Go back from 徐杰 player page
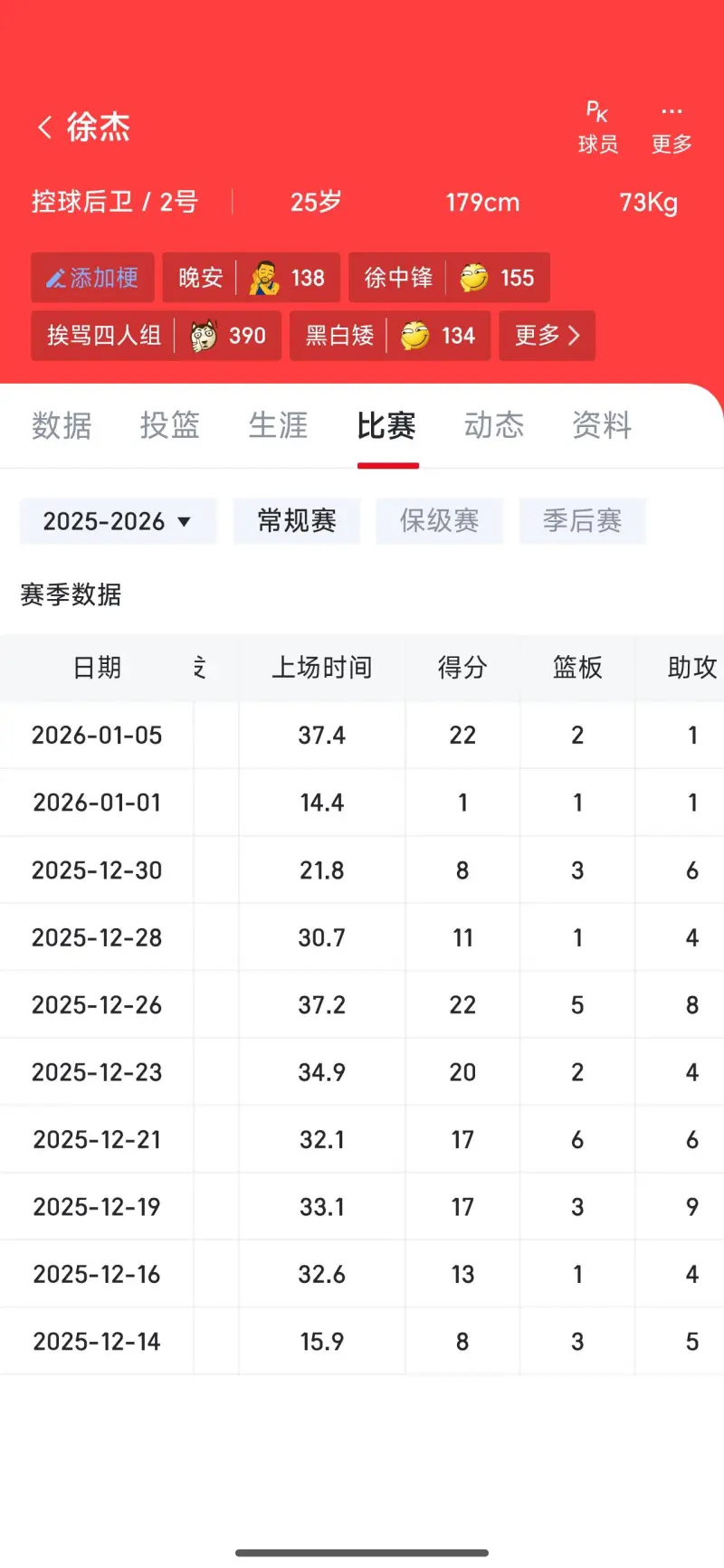The image size is (724, 1568). pos(44,127)
